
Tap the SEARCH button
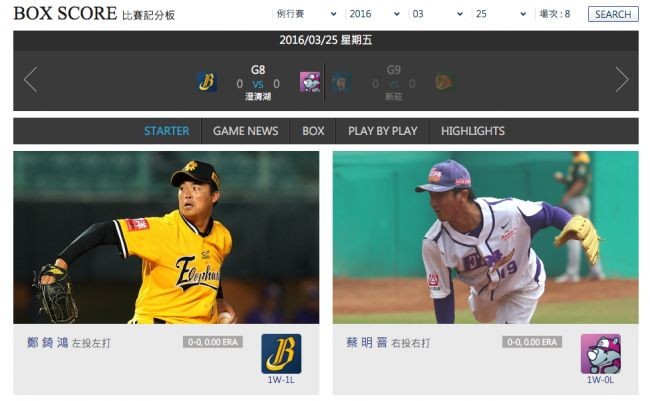click(612, 14)
